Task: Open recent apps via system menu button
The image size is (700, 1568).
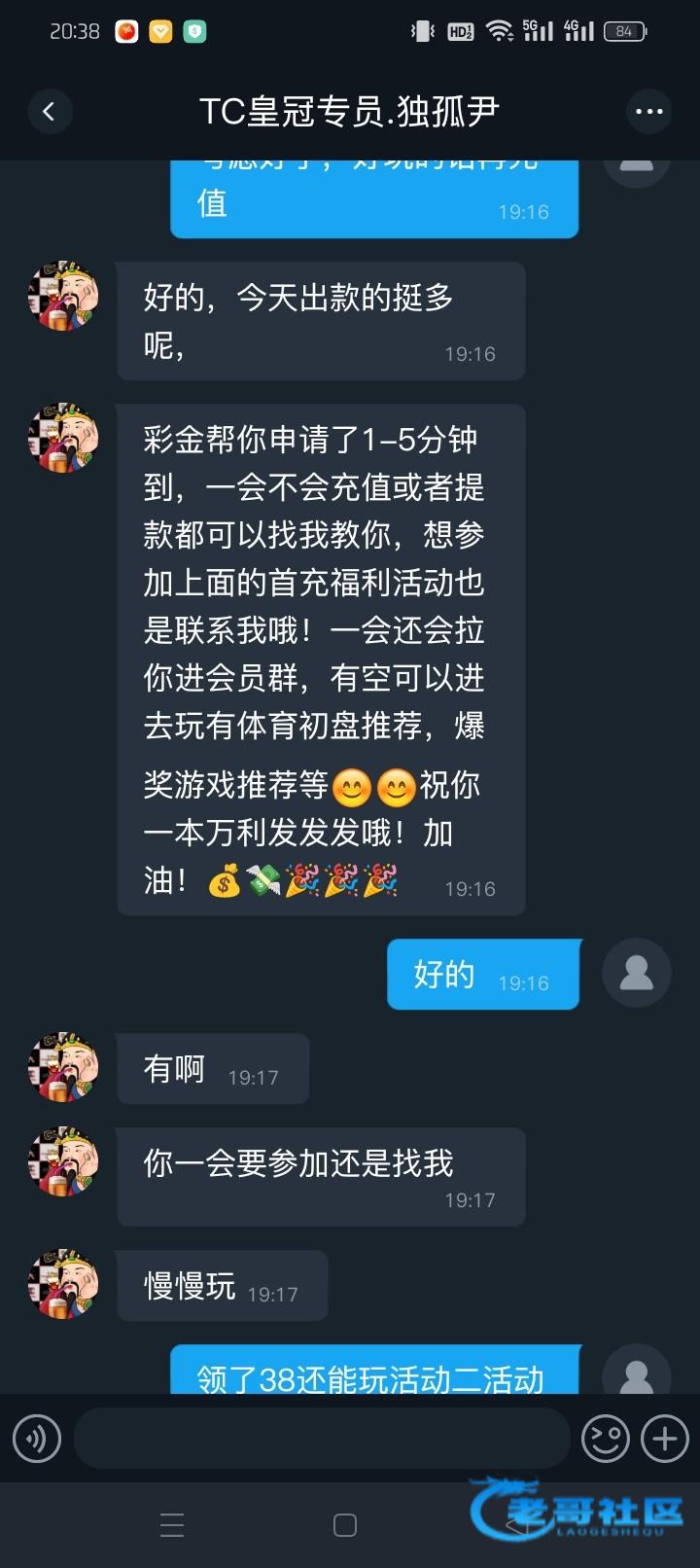Action: tap(172, 1525)
